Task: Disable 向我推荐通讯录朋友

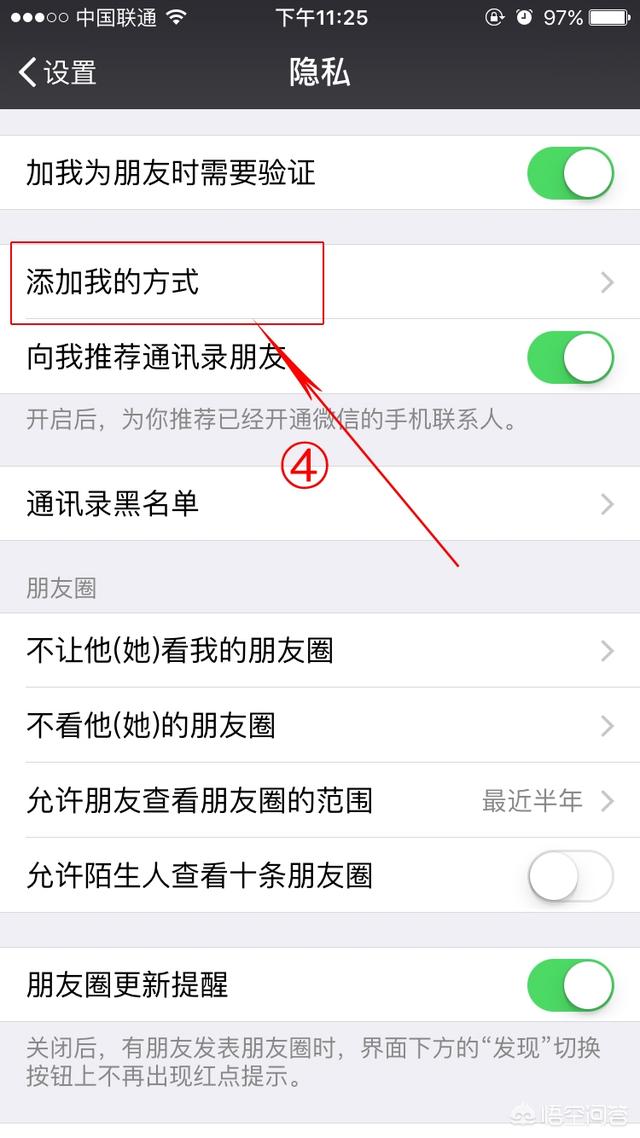Action: 569,357
